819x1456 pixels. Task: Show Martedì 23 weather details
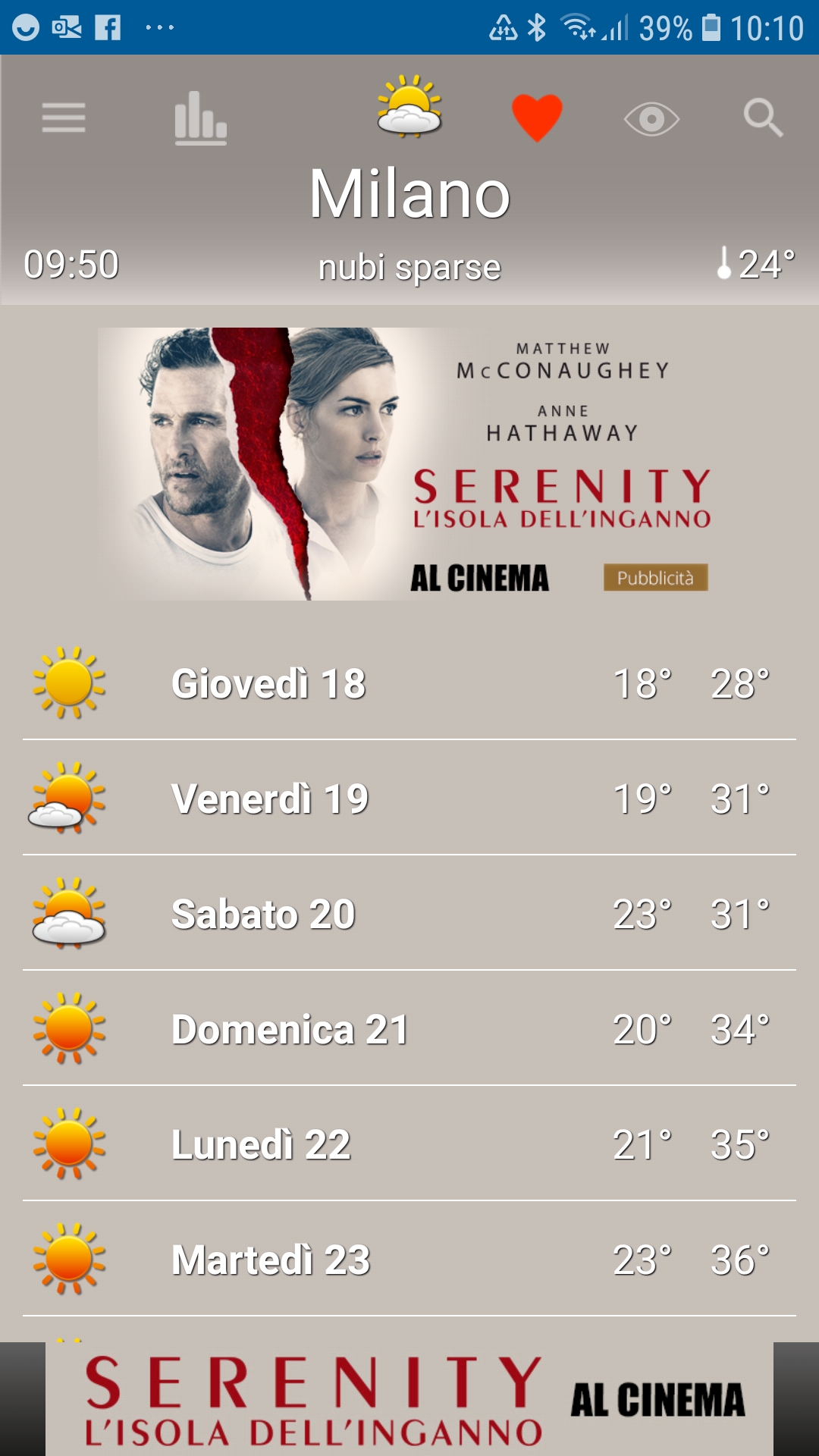click(409, 1259)
